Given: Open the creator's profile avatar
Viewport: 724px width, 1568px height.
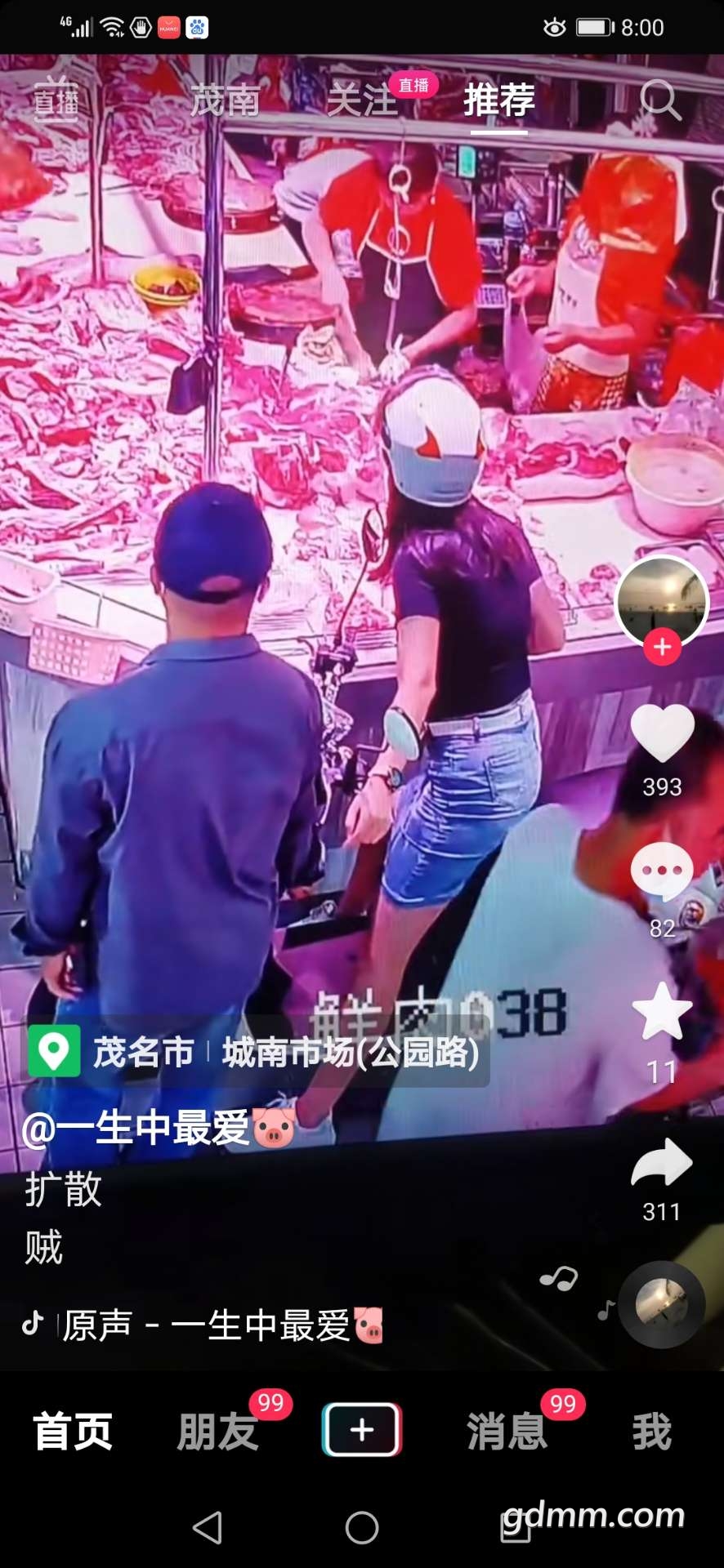Looking at the screenshot, I should pyautogui.click(x=662, y=600).
